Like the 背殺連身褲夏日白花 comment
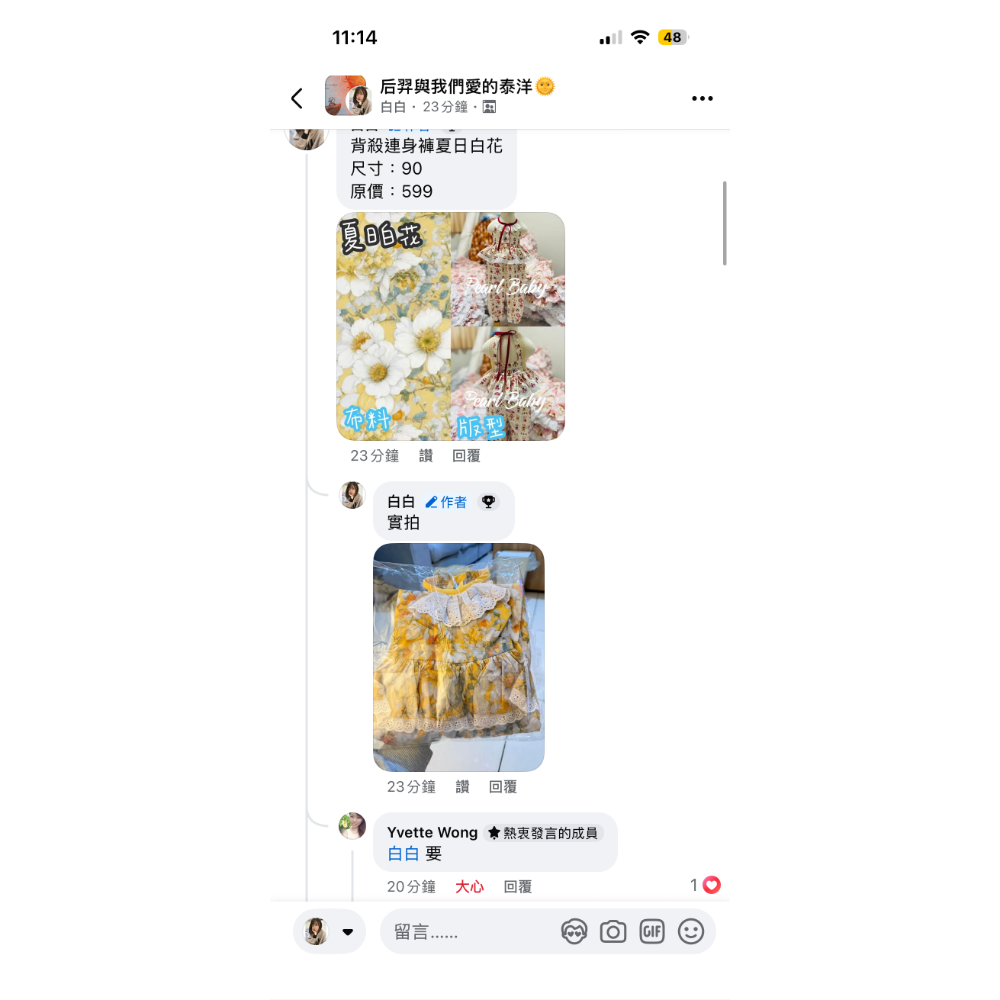 [426, 455]
